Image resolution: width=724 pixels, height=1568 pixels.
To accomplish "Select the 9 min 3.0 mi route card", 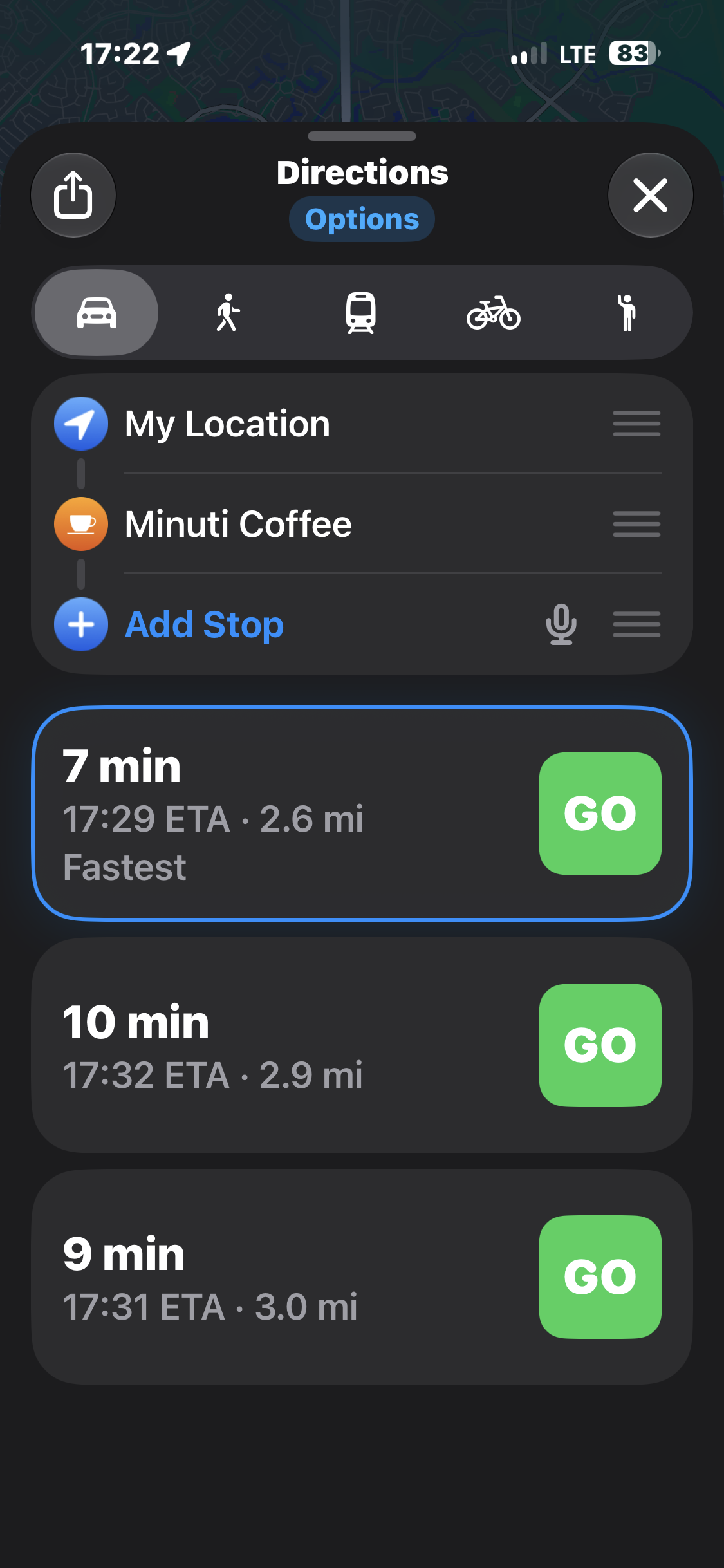I will (x=283, y=1277).
